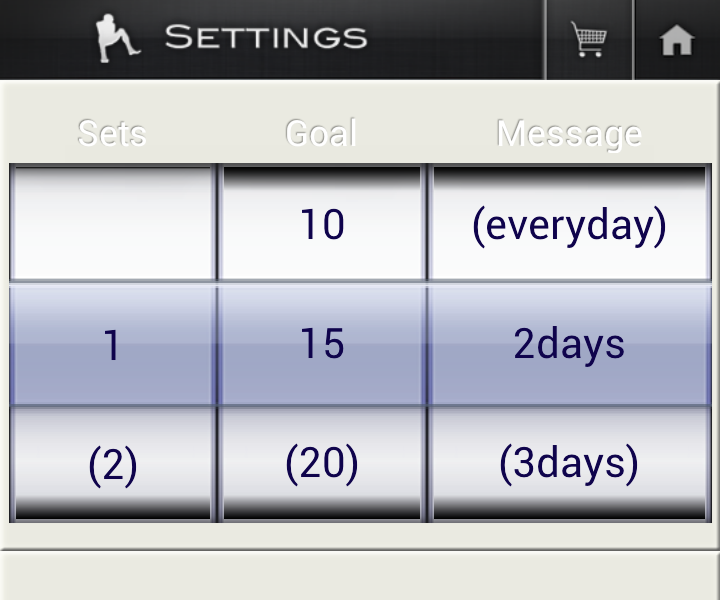Open the shopping cart

(x=589, y=40)
